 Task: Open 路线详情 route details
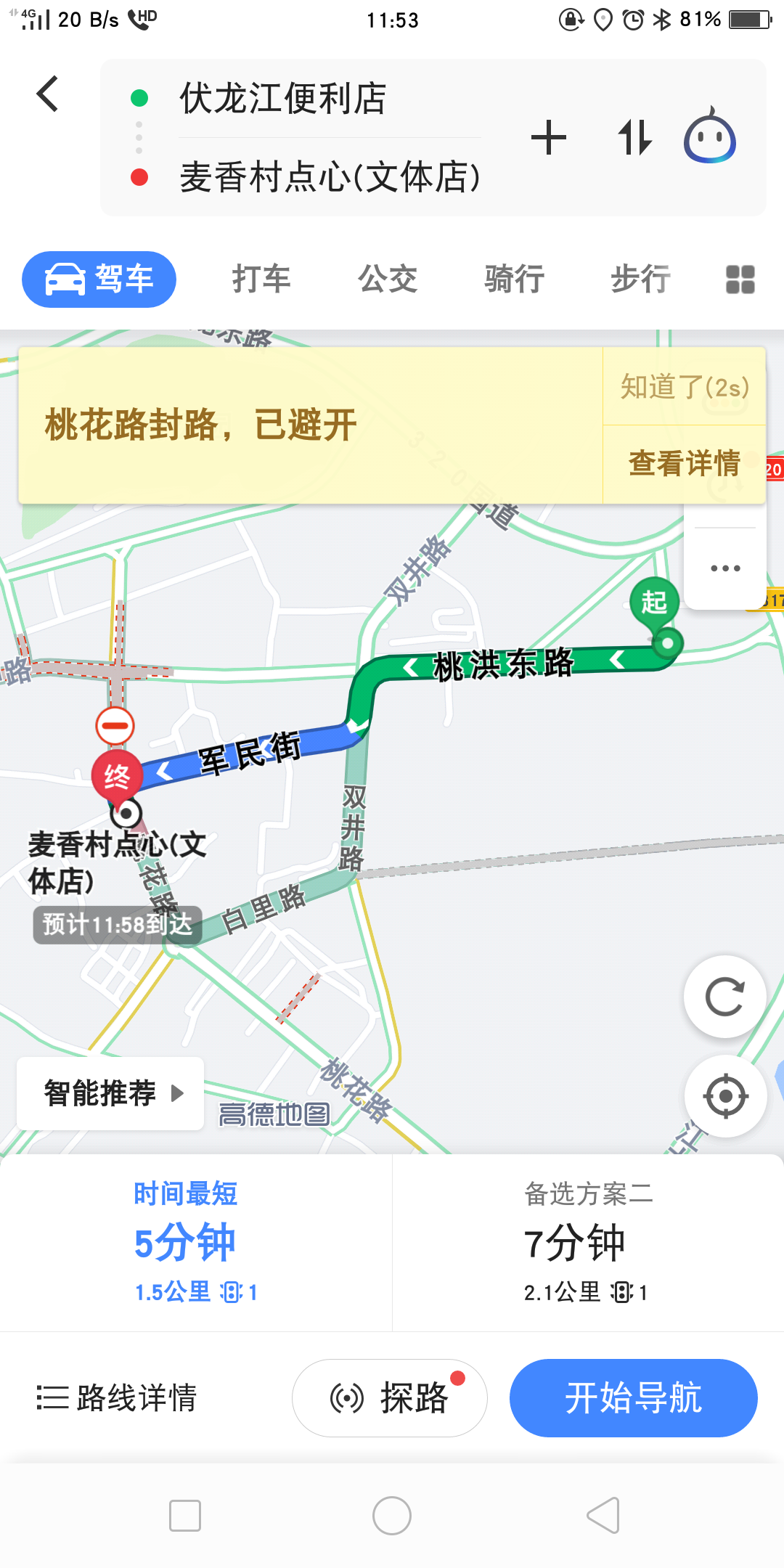coord(118,1397)
